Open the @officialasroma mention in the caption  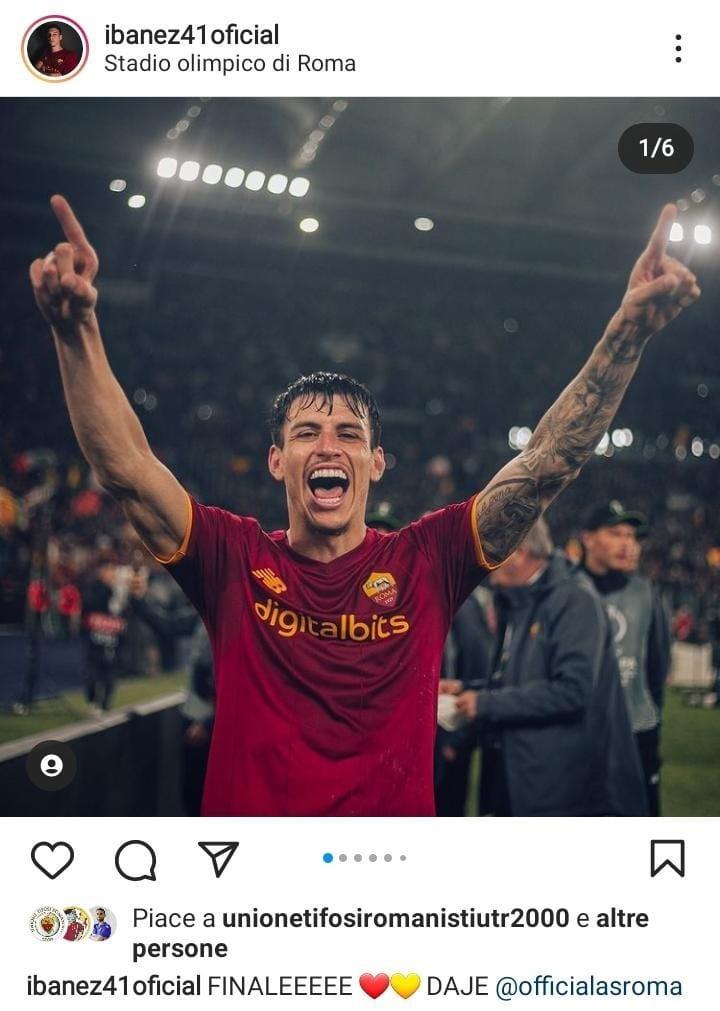pos(588,986)
